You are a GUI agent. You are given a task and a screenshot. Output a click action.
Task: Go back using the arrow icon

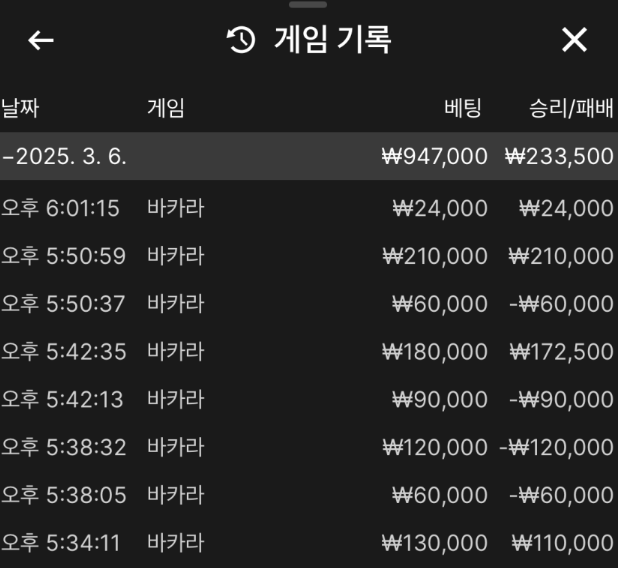(41, 40)
